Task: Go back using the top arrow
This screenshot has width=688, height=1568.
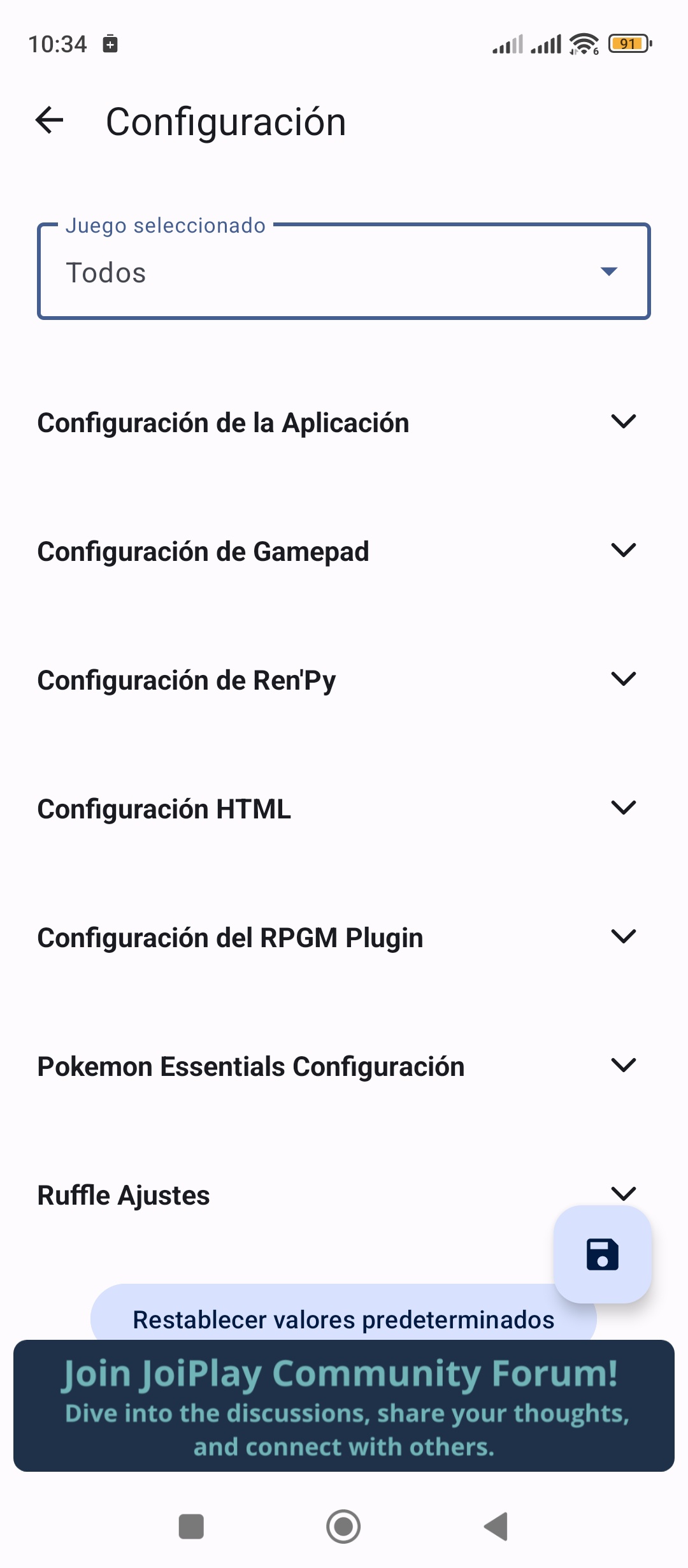Action: (50, 120)
